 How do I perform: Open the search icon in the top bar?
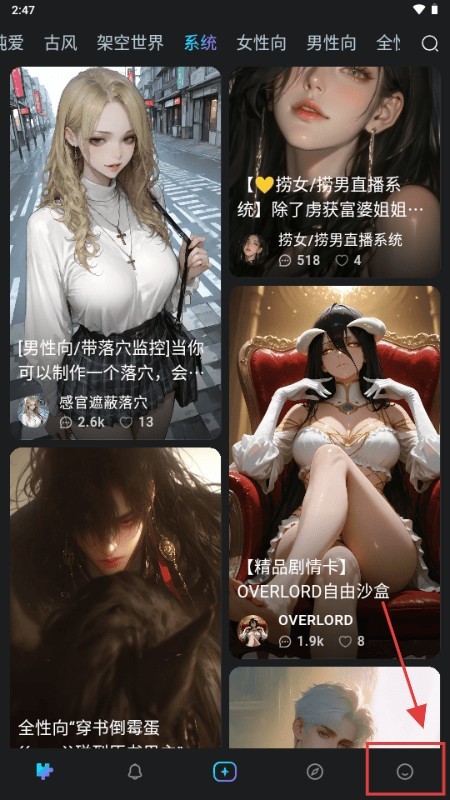pyautogui.click(x=430, y=44)
